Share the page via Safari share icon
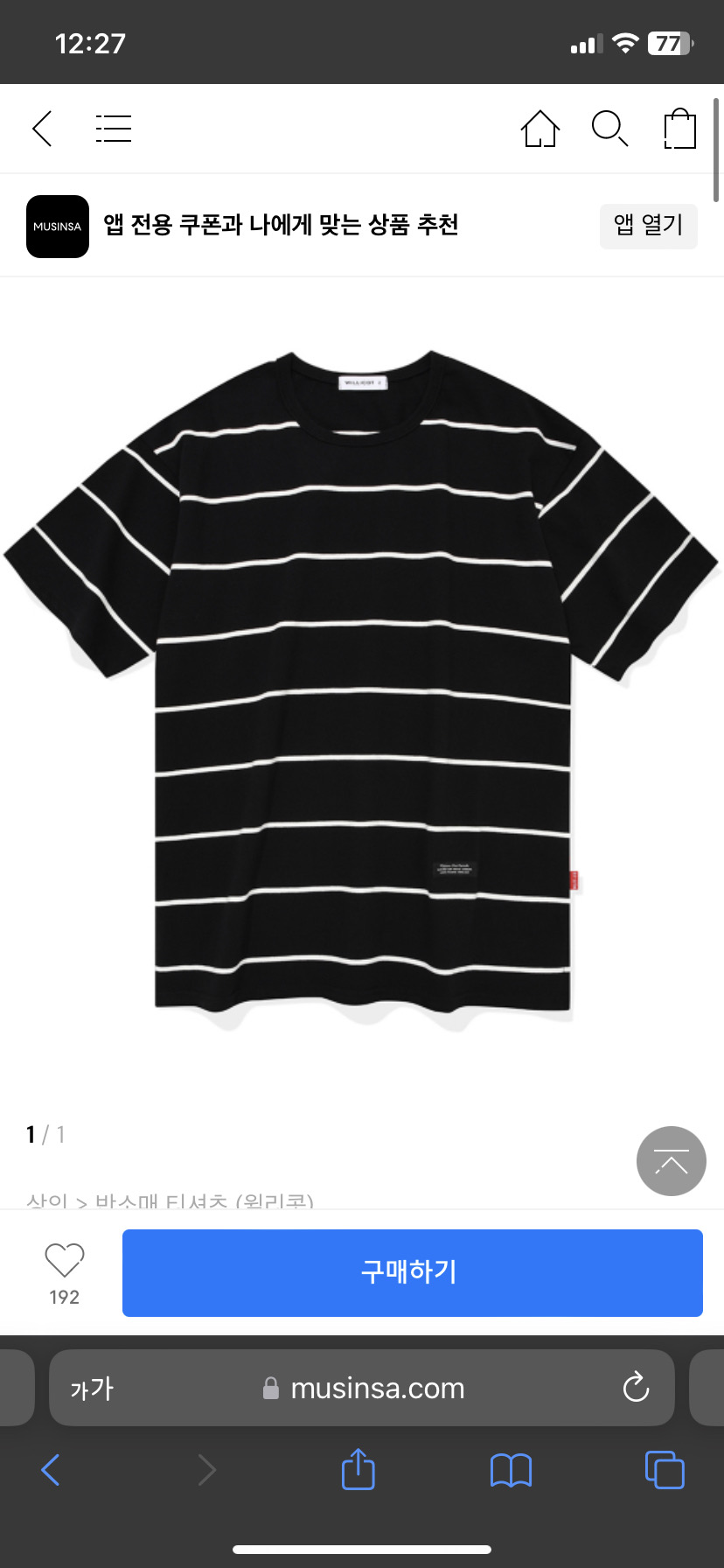724x1568 pixels. click(358, 1469)
